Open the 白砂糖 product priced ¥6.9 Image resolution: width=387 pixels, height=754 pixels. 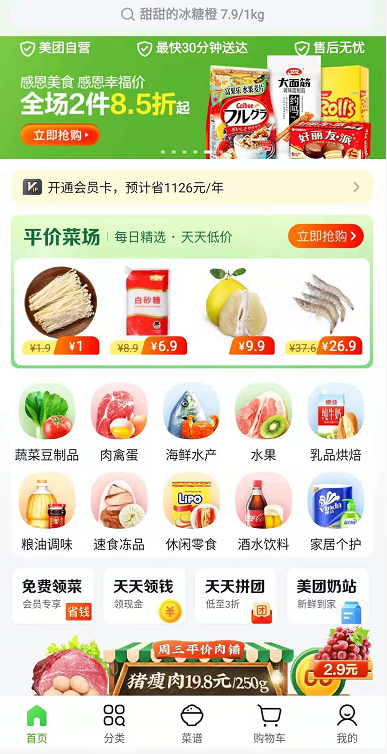(148, 311)
